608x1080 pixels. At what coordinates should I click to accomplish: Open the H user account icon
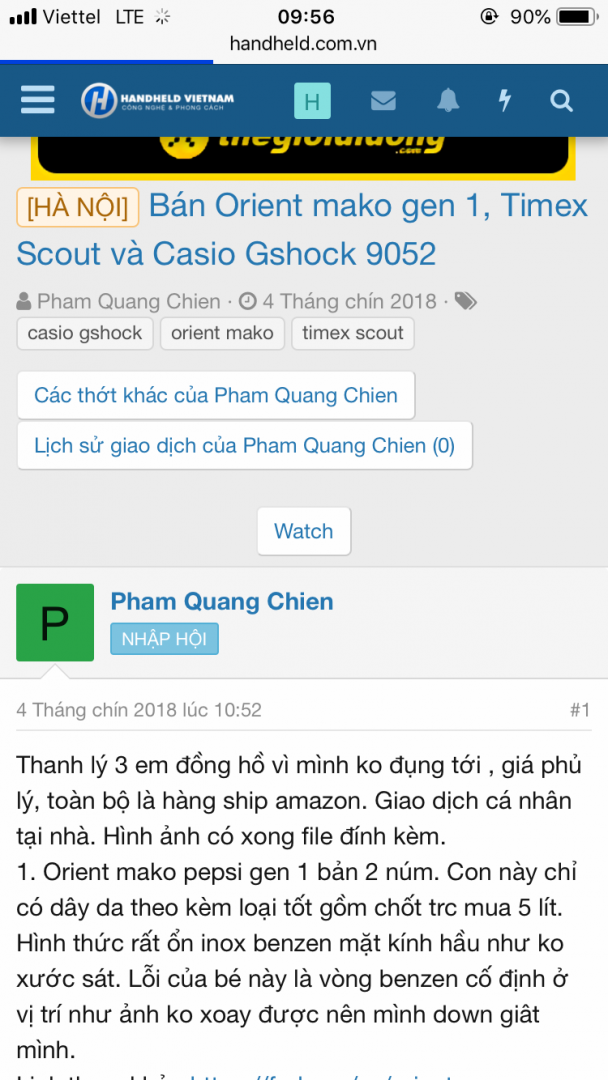click(312, 101)
